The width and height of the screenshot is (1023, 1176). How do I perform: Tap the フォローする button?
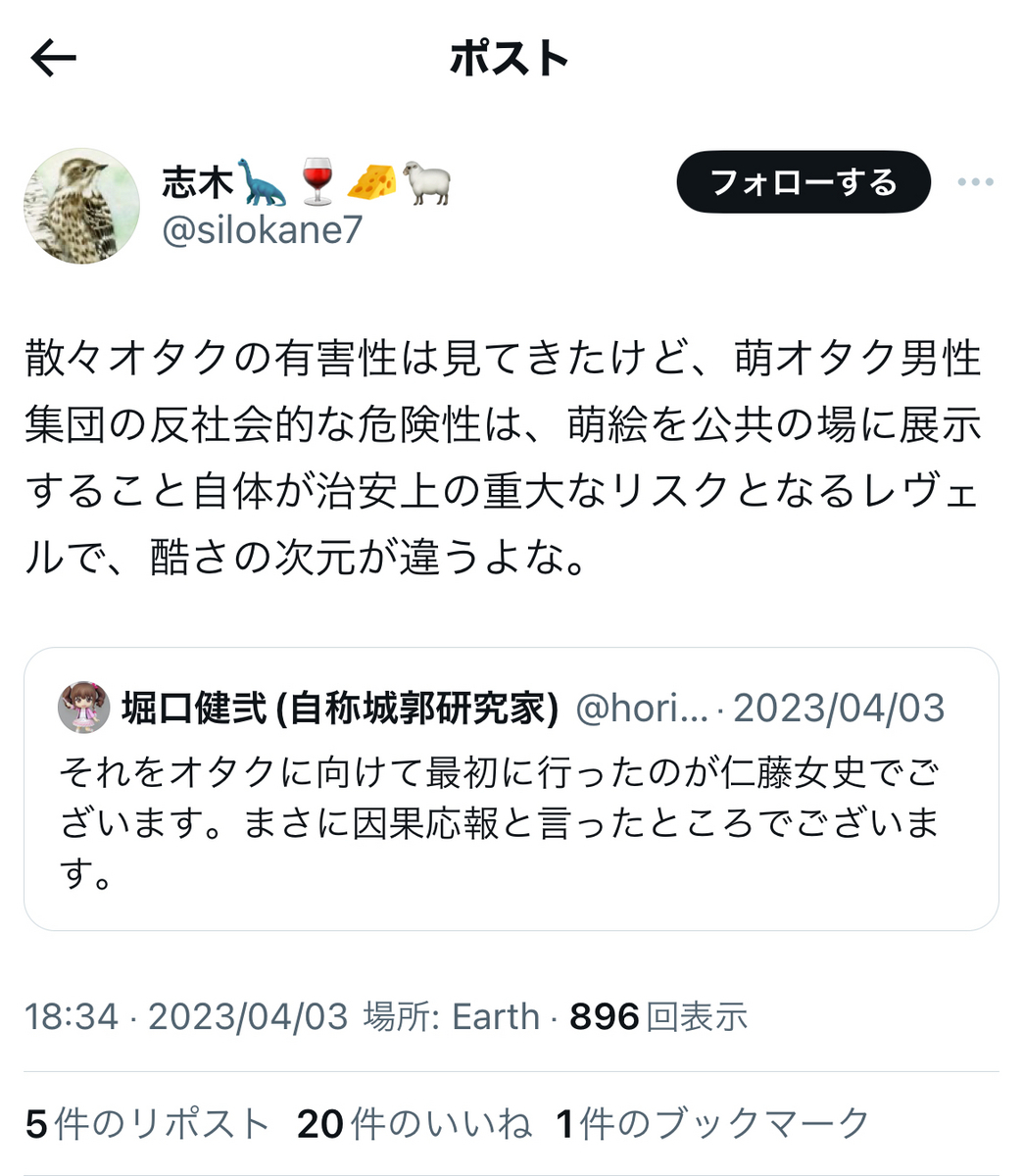[x=803, y=182]
